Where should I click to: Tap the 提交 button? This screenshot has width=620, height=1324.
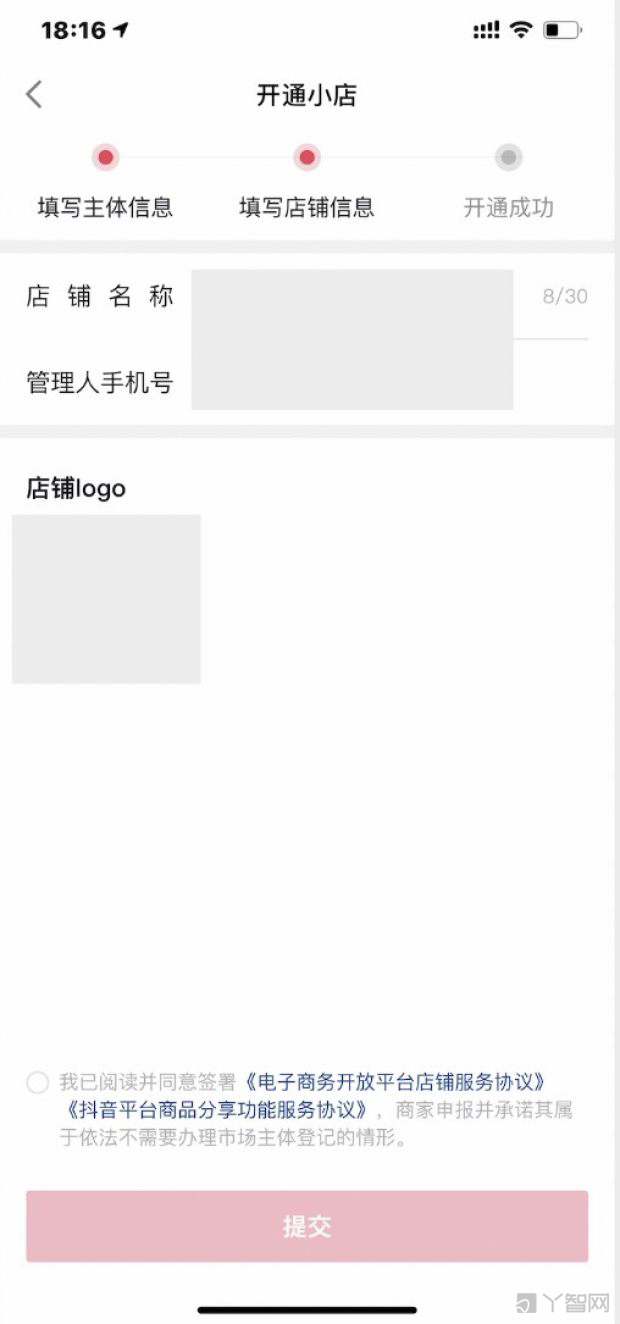307,1226
